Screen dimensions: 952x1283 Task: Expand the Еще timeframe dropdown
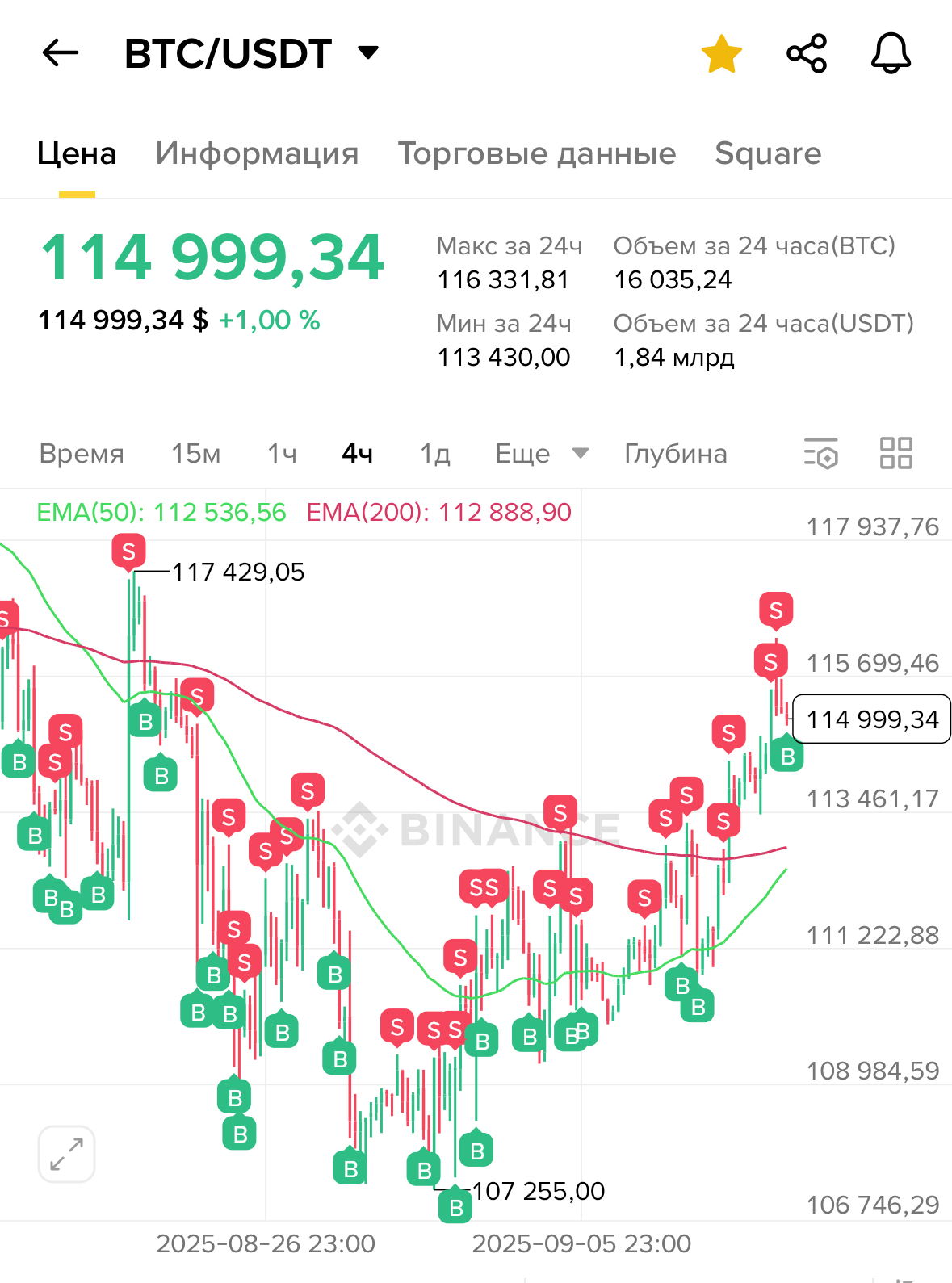[541, 454]
